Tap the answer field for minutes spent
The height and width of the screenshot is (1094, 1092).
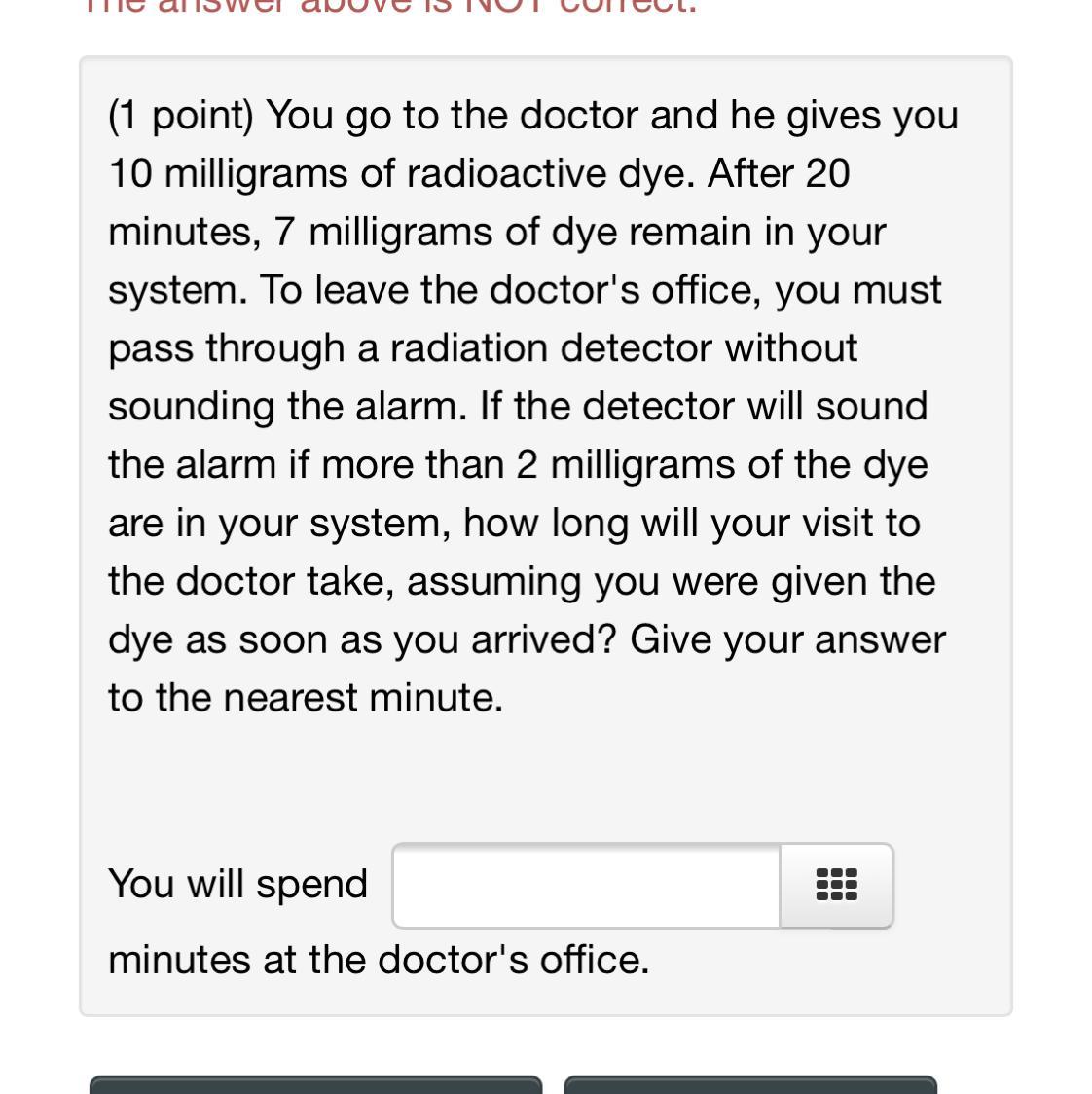click(x=586, y=885)
